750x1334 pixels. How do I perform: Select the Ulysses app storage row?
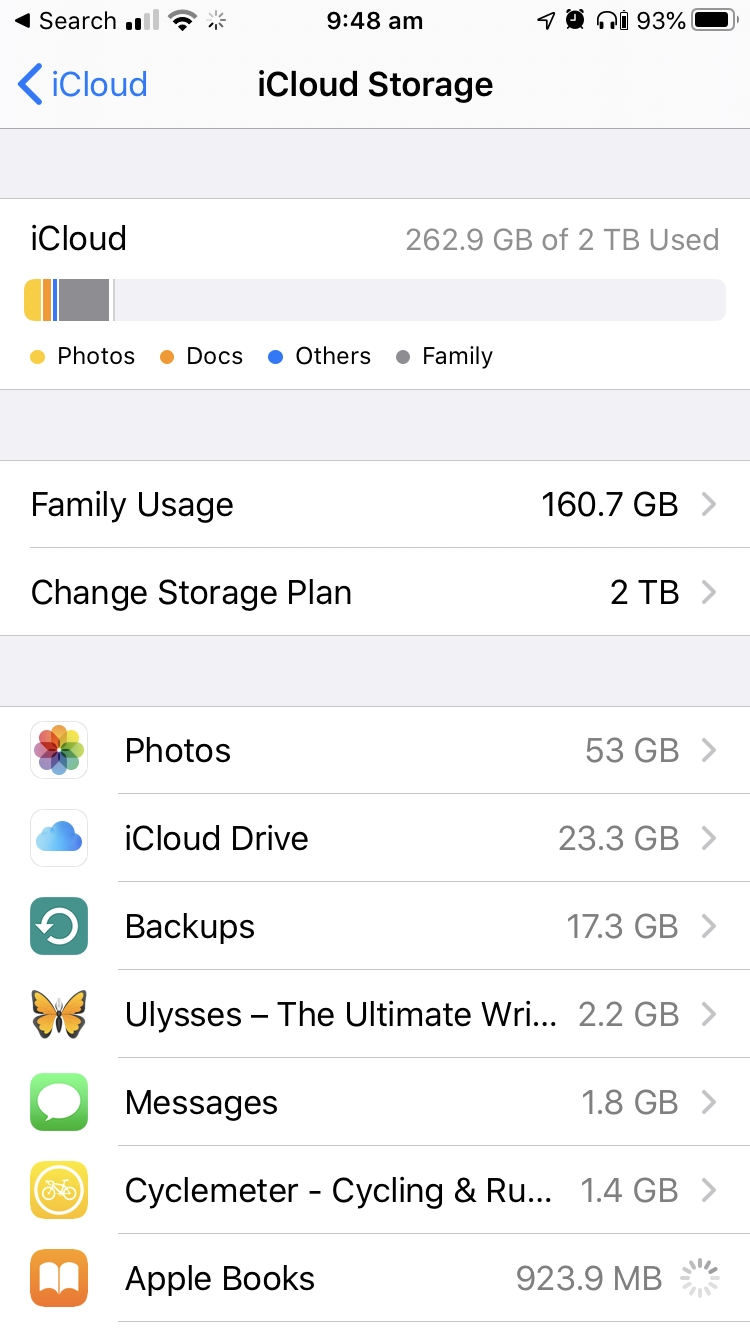pyautogui.click(x=375, y=1014)
